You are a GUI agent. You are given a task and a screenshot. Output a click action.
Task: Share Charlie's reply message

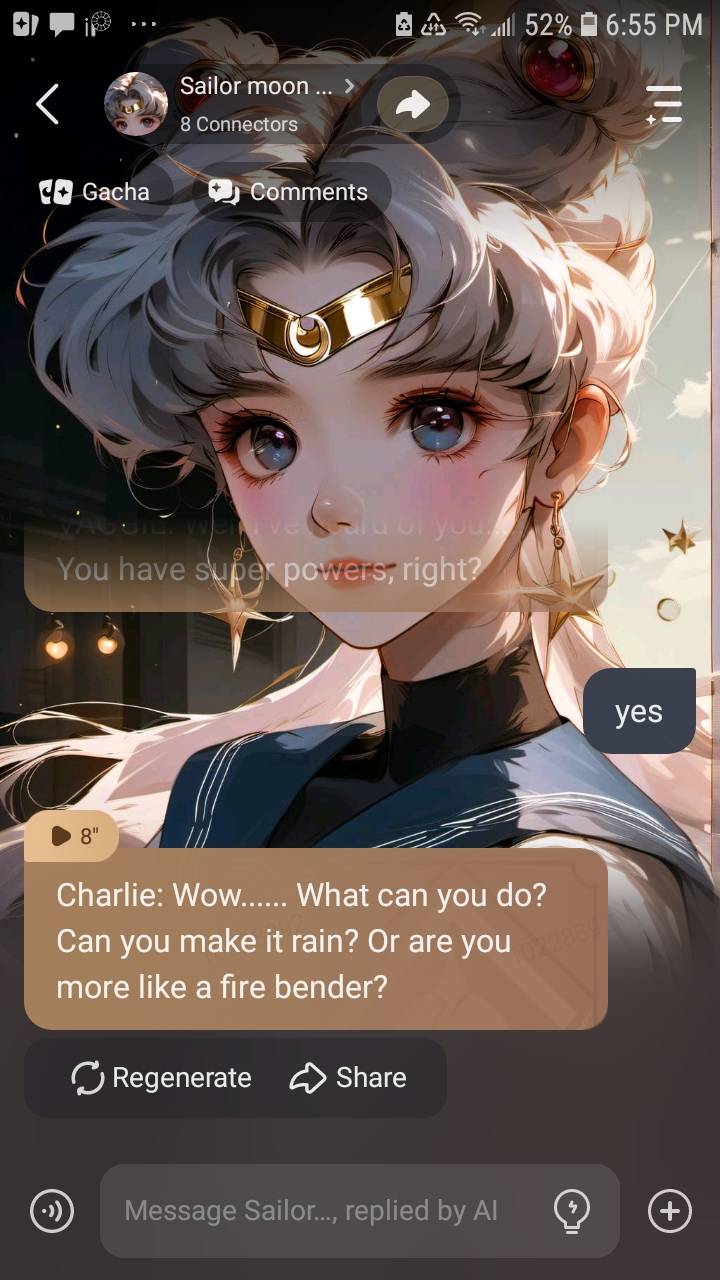(349, 1077)
